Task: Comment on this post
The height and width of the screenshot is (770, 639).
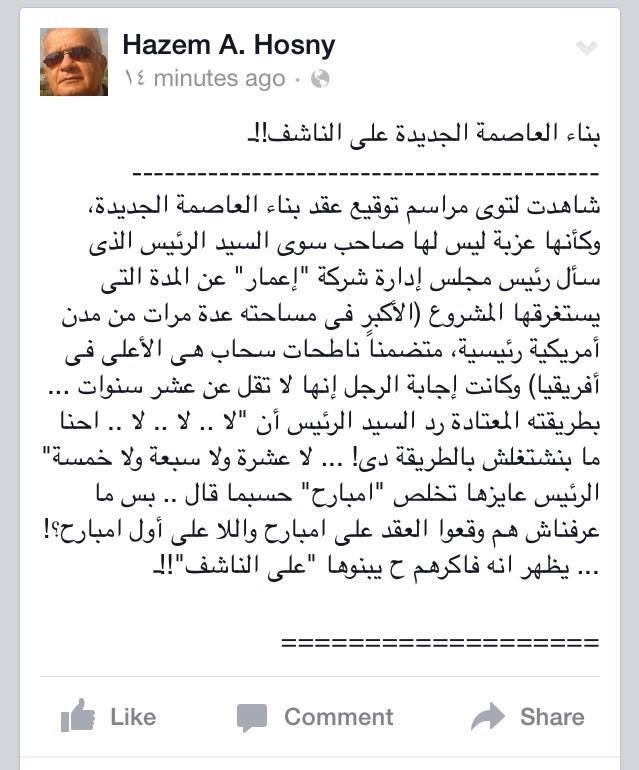Action: pos(315,716)
